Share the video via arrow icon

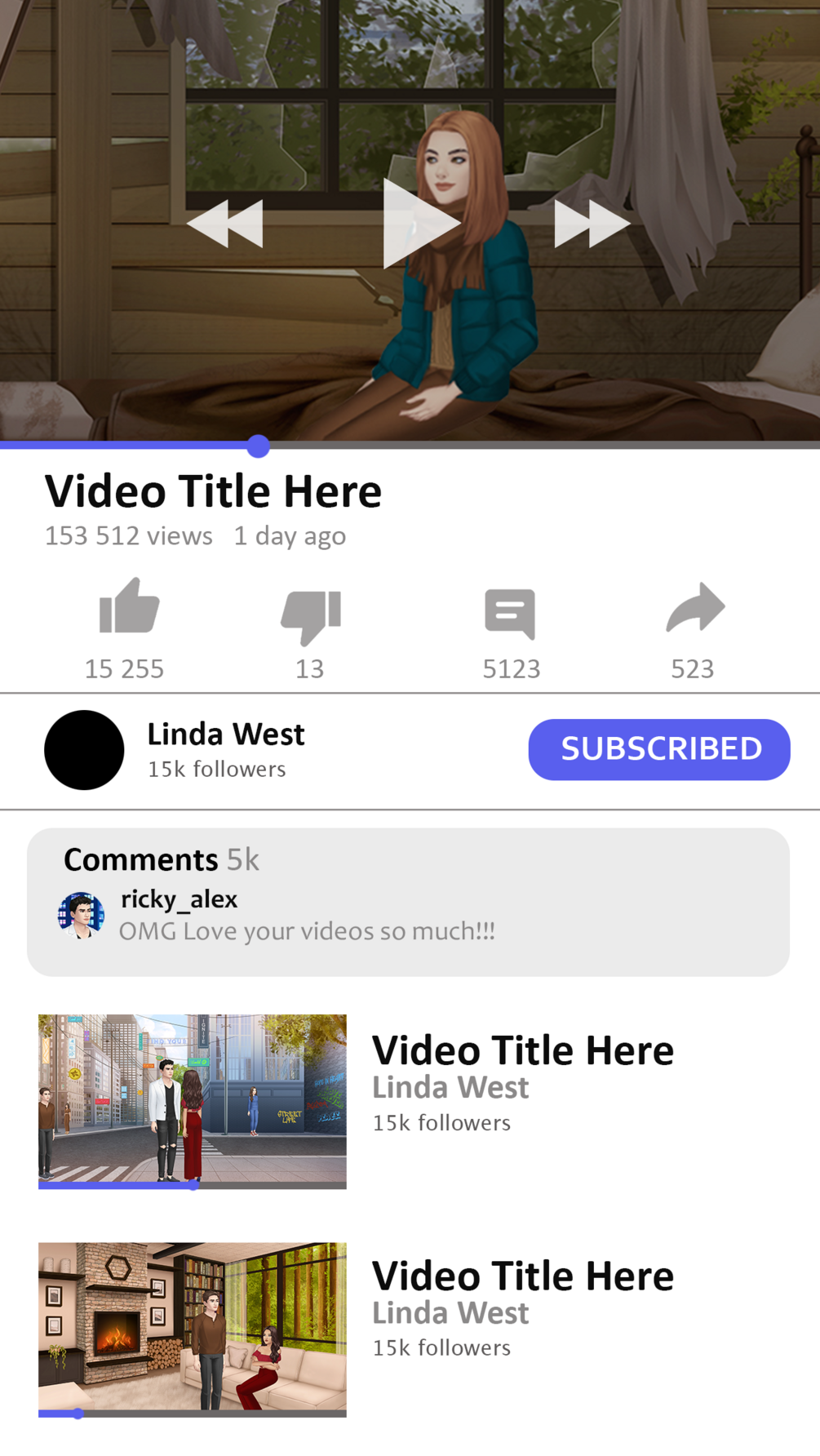coord(694,608)
